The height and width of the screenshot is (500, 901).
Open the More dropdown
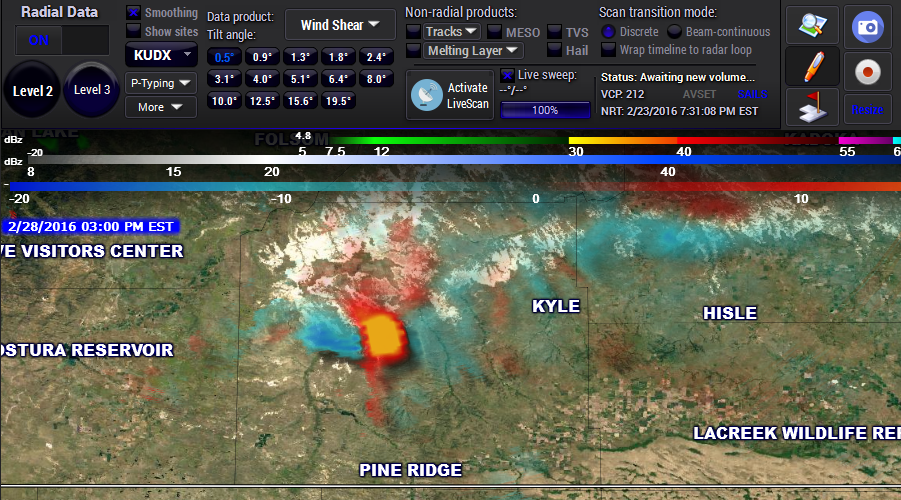[160, 107]
